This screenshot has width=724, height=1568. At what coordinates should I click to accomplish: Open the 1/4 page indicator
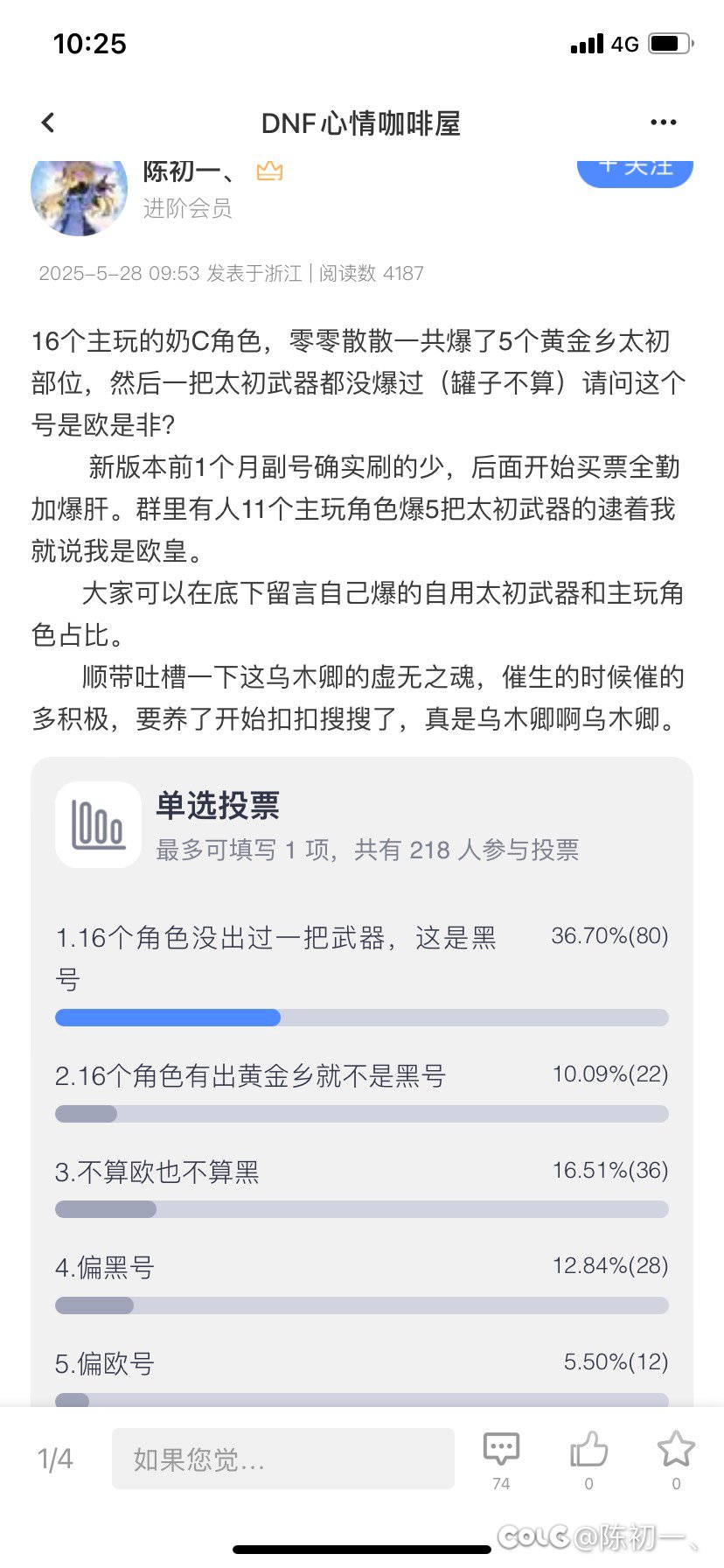click(x=55, y=1459)
